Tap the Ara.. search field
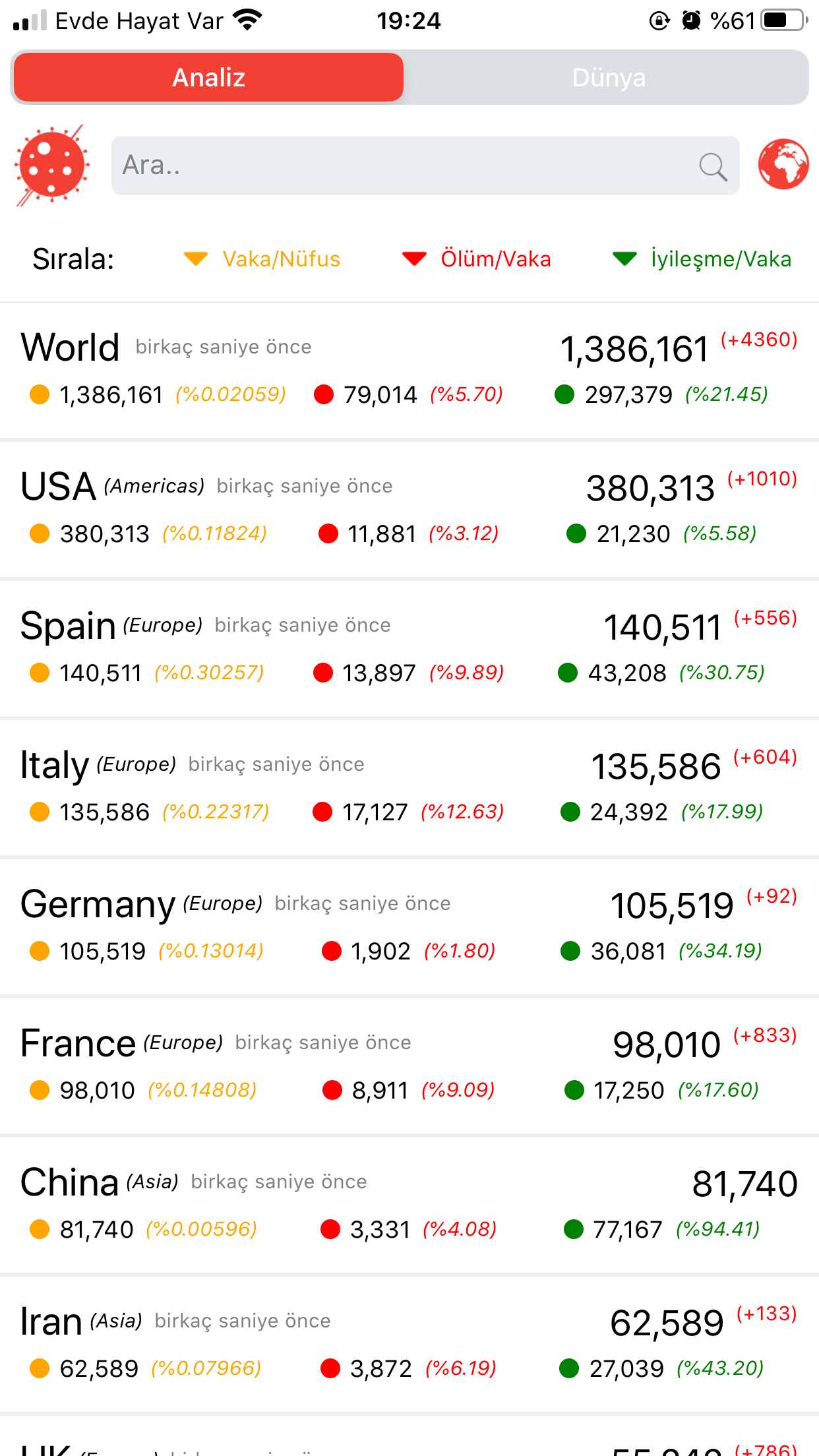The width and height of the screenshot is (819, 1456). 409,166
